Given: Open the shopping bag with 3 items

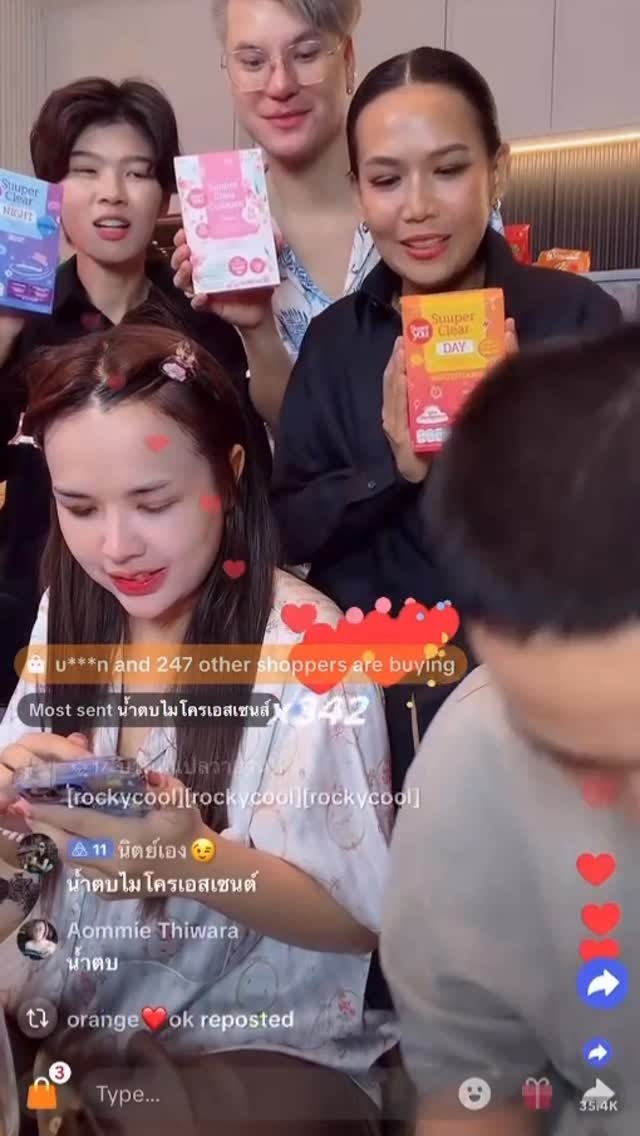Looking at the screenshot, I should pyautogui.click(x=43, y=1093).
